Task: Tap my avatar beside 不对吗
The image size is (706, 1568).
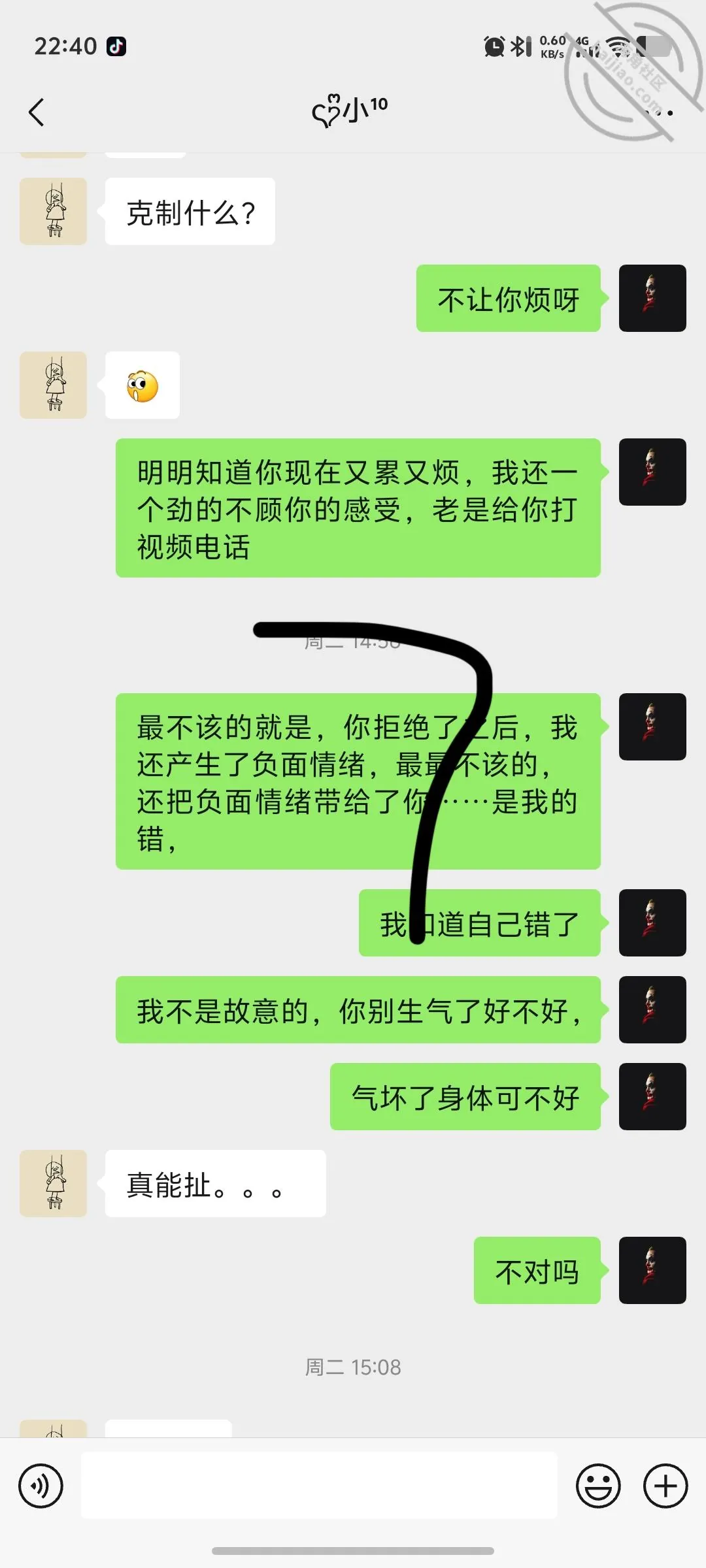Action: 652,1270
